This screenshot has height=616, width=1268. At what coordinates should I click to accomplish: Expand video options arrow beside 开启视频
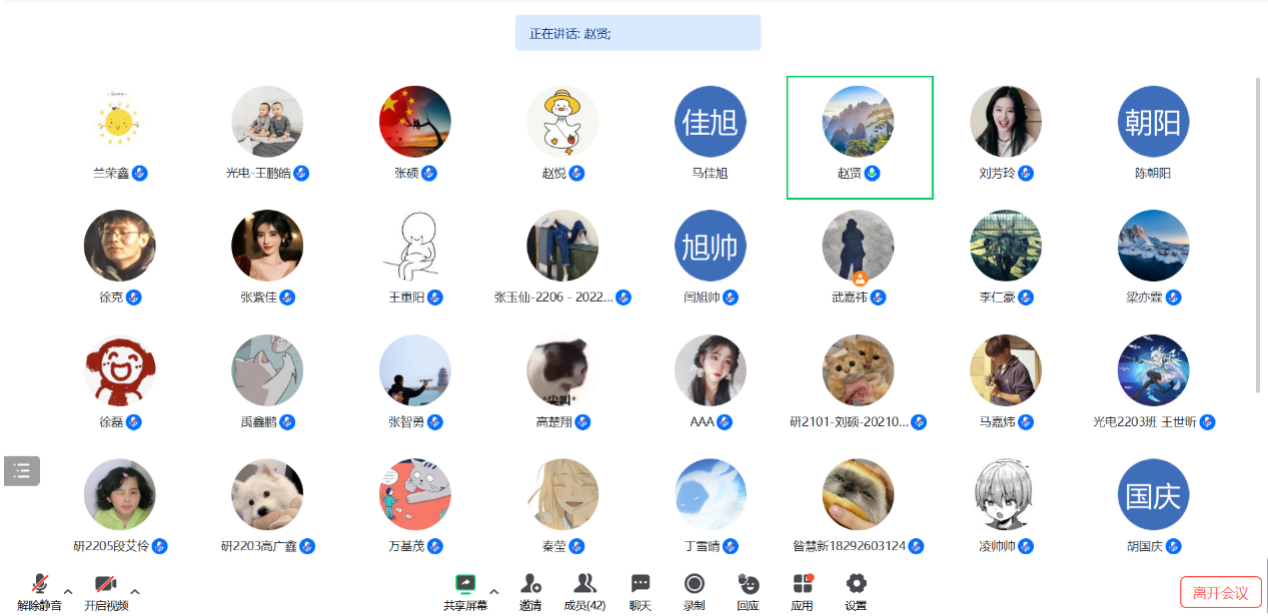(x=135, y=591)
